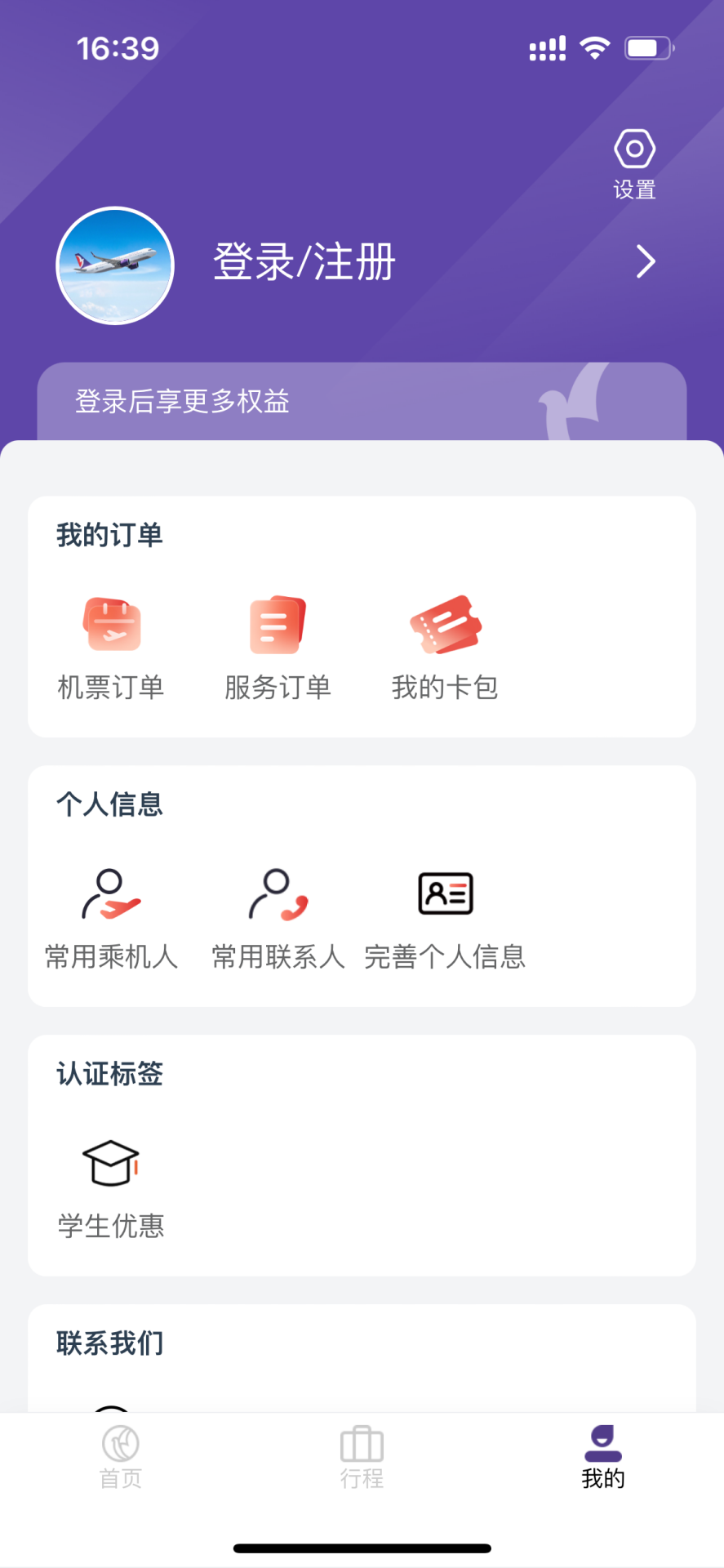Open the login chevron arrow

pyautogui.click(x=646, y=261)
